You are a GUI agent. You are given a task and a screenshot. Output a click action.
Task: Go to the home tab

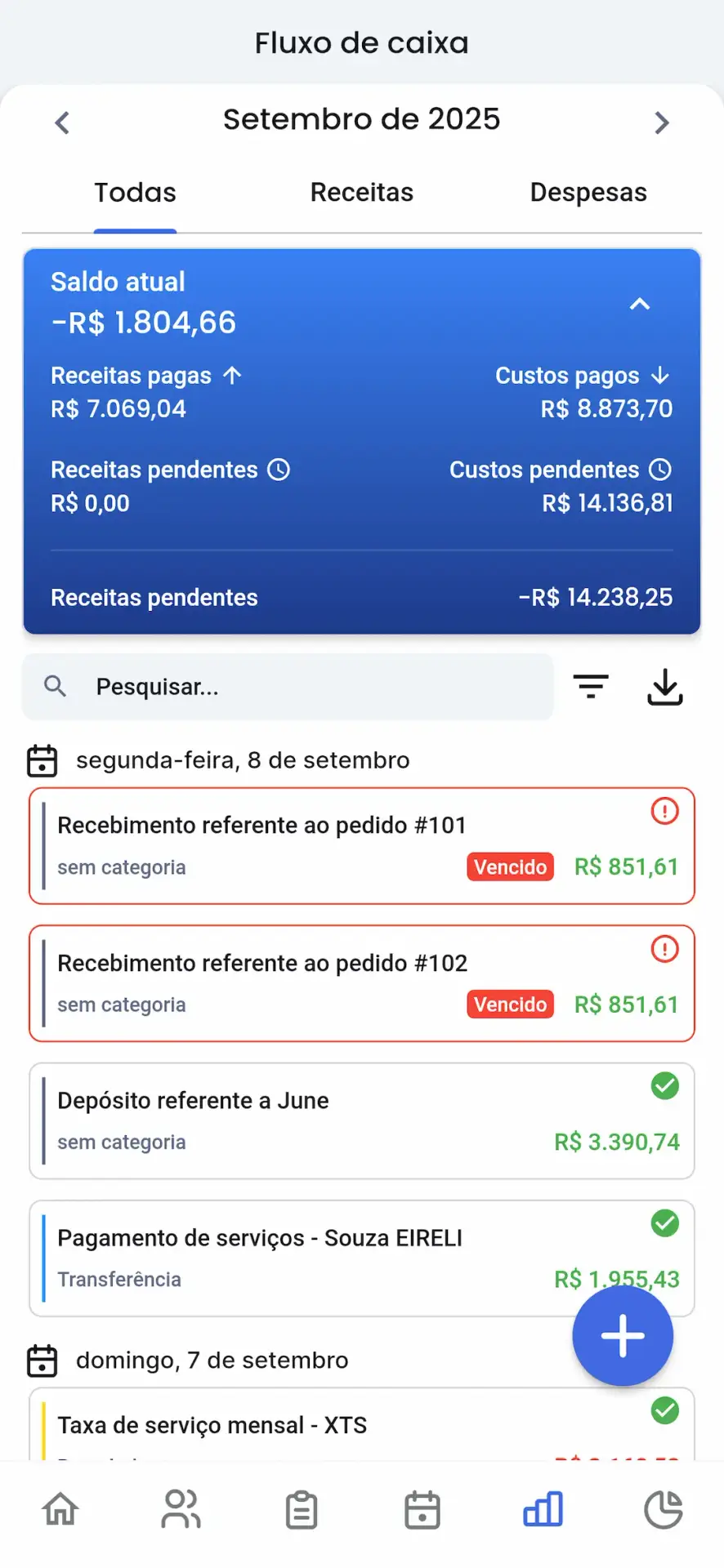coord(60,1509)
